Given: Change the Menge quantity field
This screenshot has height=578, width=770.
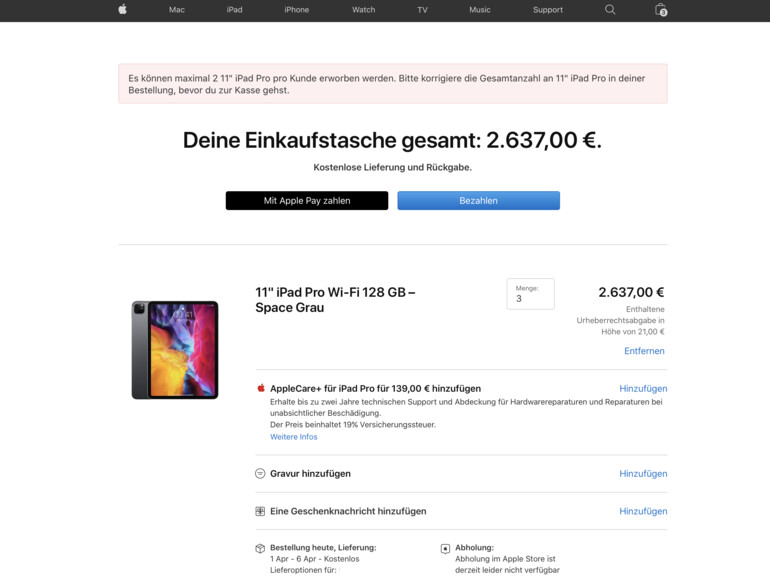Looking at the screenshot, I should tap(530, 294).
